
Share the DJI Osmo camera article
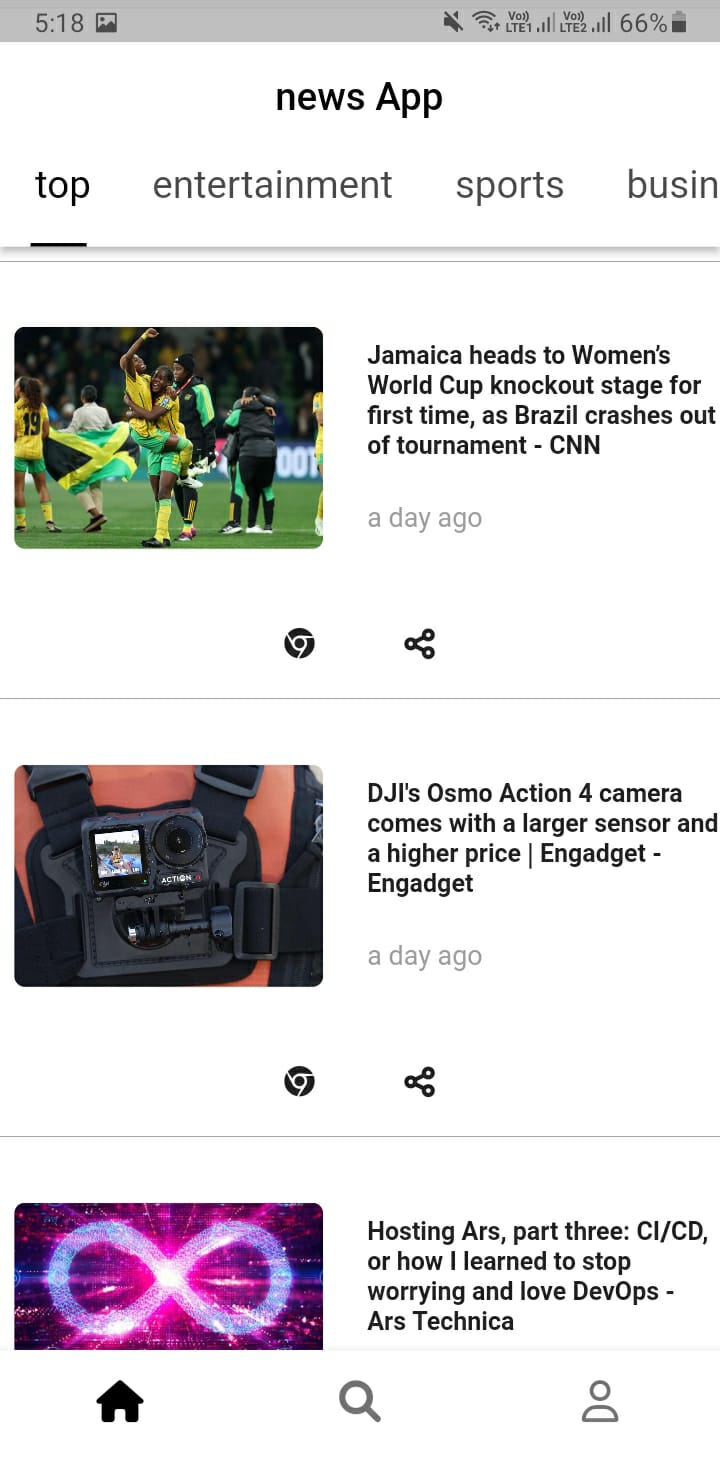pyautogui.click(x=419, y=1081)
